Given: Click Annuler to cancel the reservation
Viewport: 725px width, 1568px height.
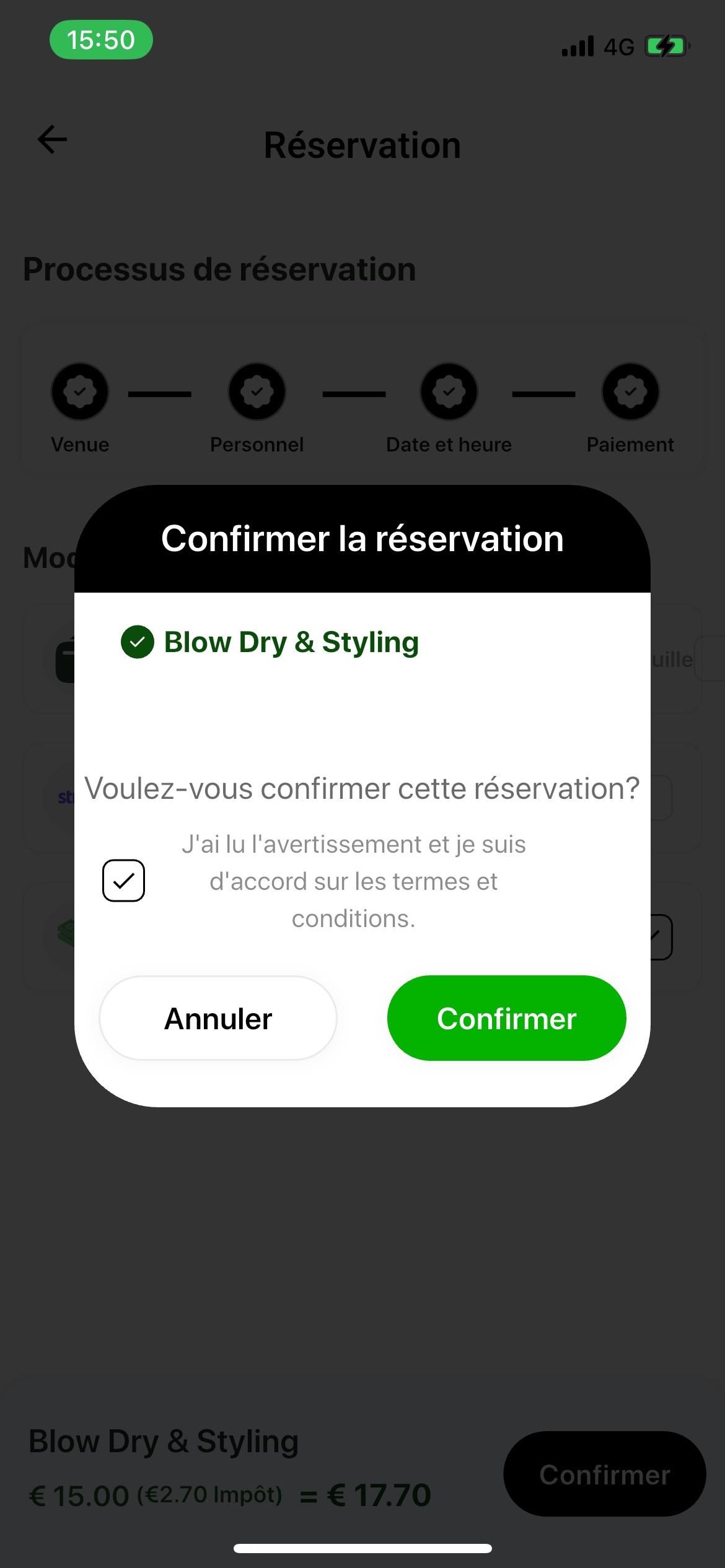Looking at the screenshot, I should pyautogui.click(x=217, y=1018).
